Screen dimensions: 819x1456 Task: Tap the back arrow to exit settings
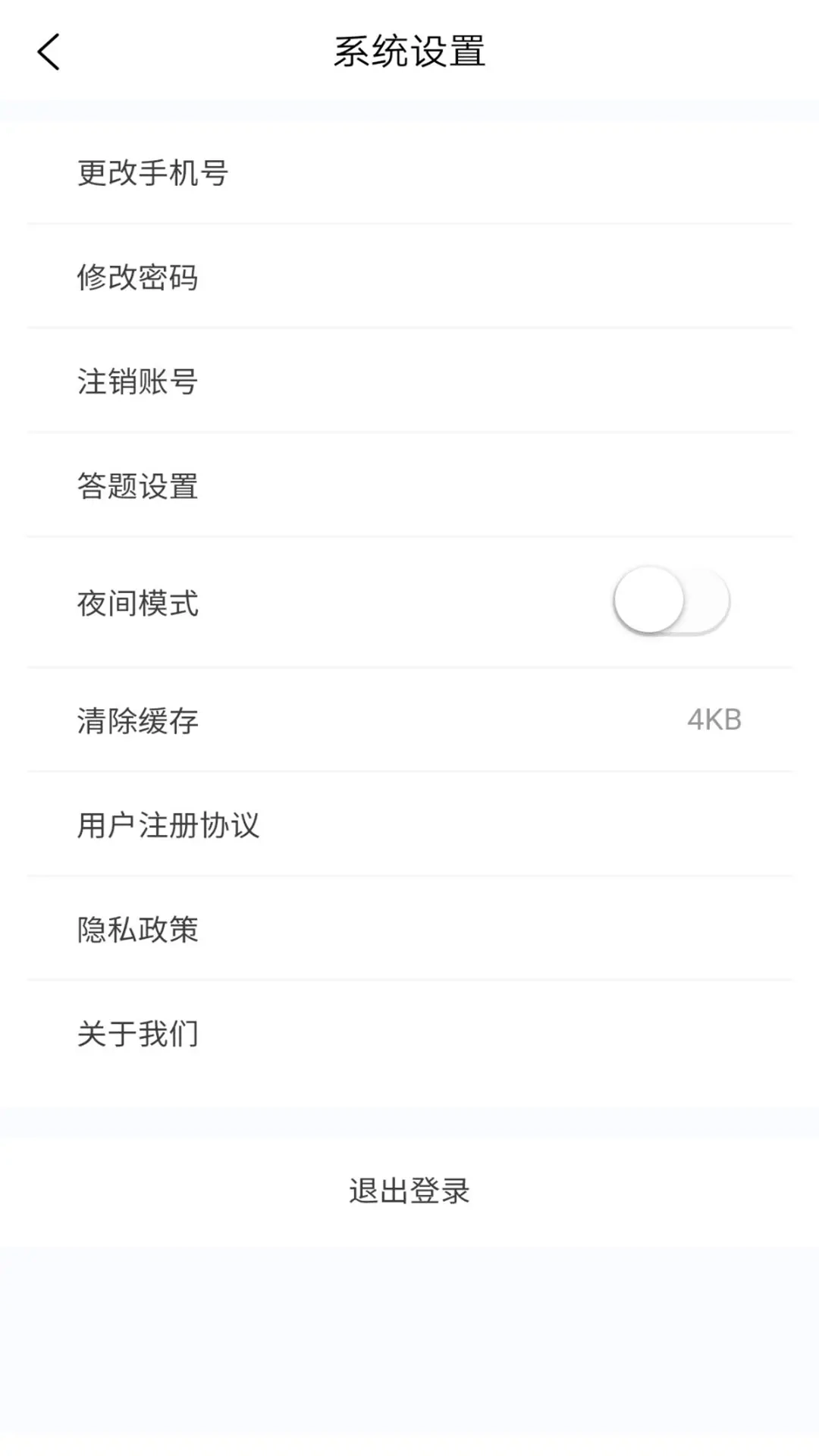[47, 52]
